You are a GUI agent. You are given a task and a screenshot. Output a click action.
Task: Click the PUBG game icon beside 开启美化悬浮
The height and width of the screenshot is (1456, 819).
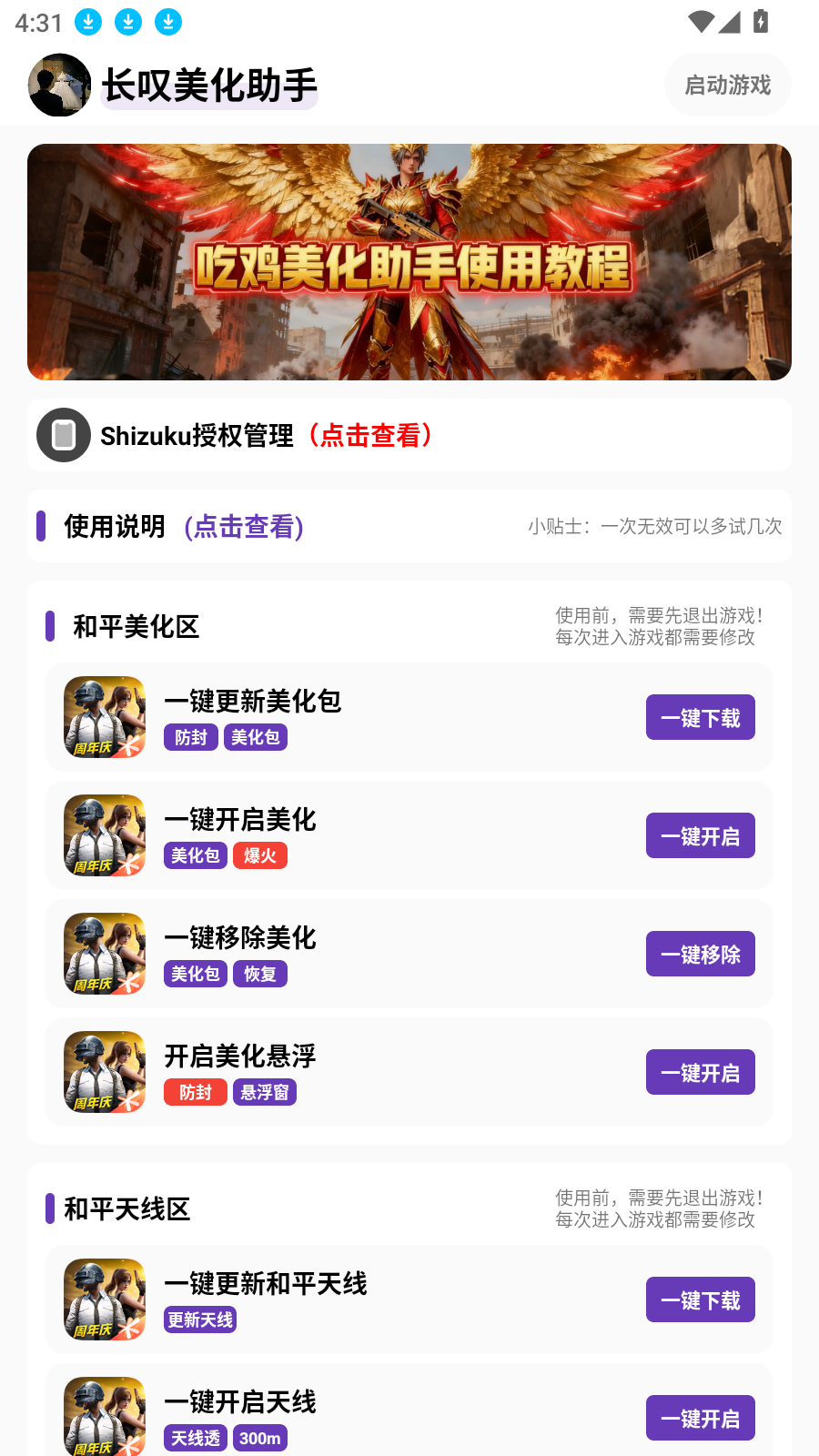pos(104,1072)
